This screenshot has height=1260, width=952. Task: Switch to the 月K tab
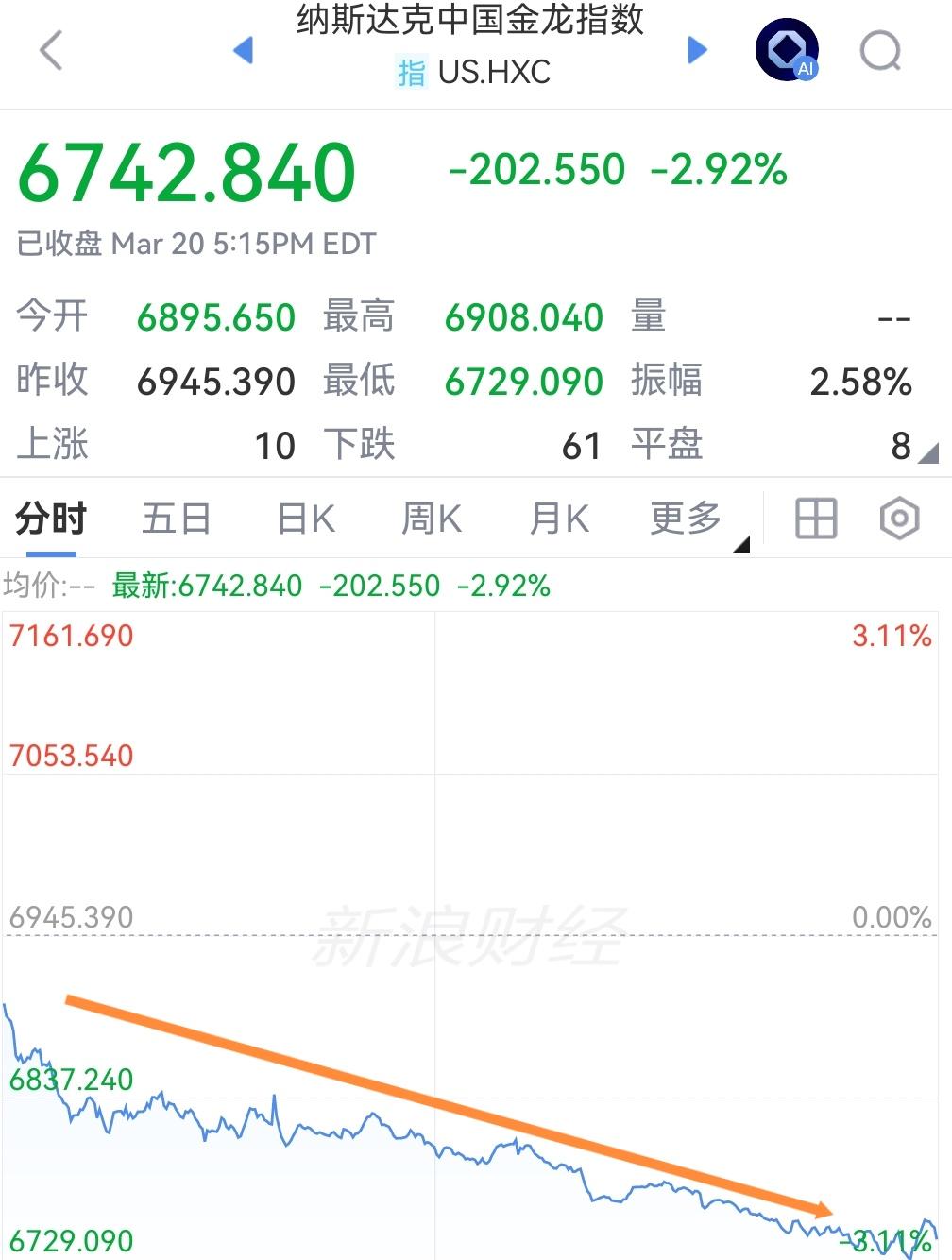[x=558, y=519]
